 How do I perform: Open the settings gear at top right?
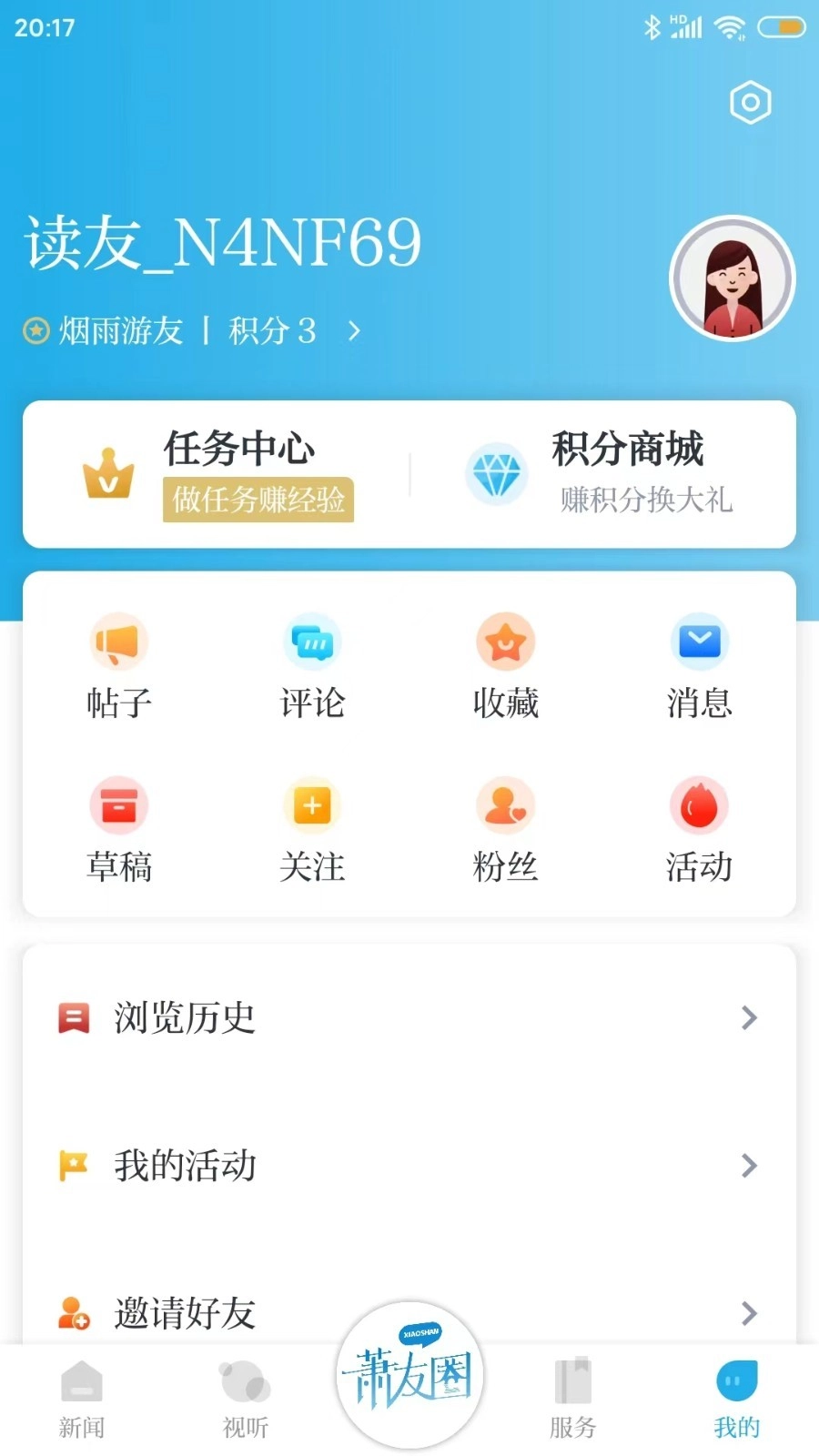pyautogui.click(x=749, y=103)
